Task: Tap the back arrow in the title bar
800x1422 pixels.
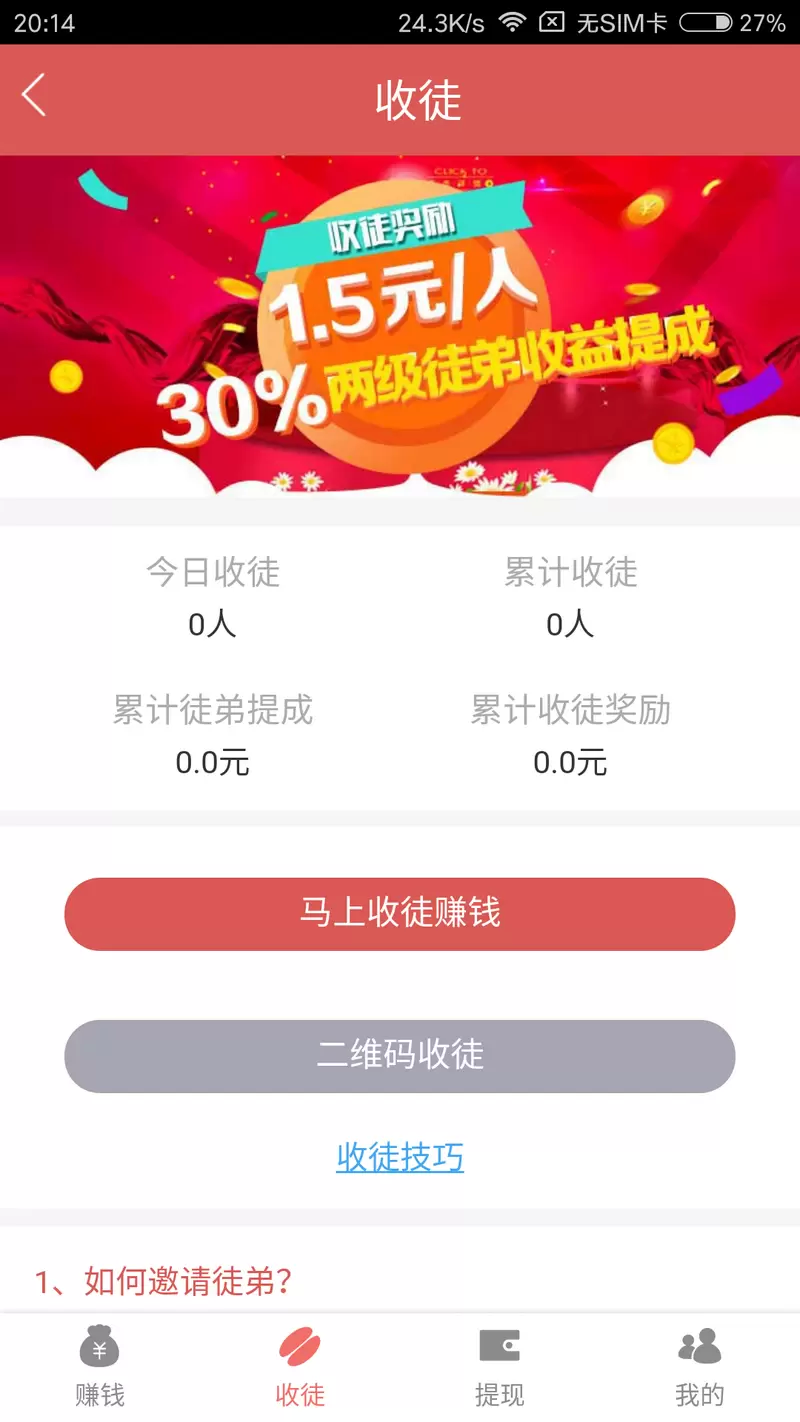Action: point(34,95)
